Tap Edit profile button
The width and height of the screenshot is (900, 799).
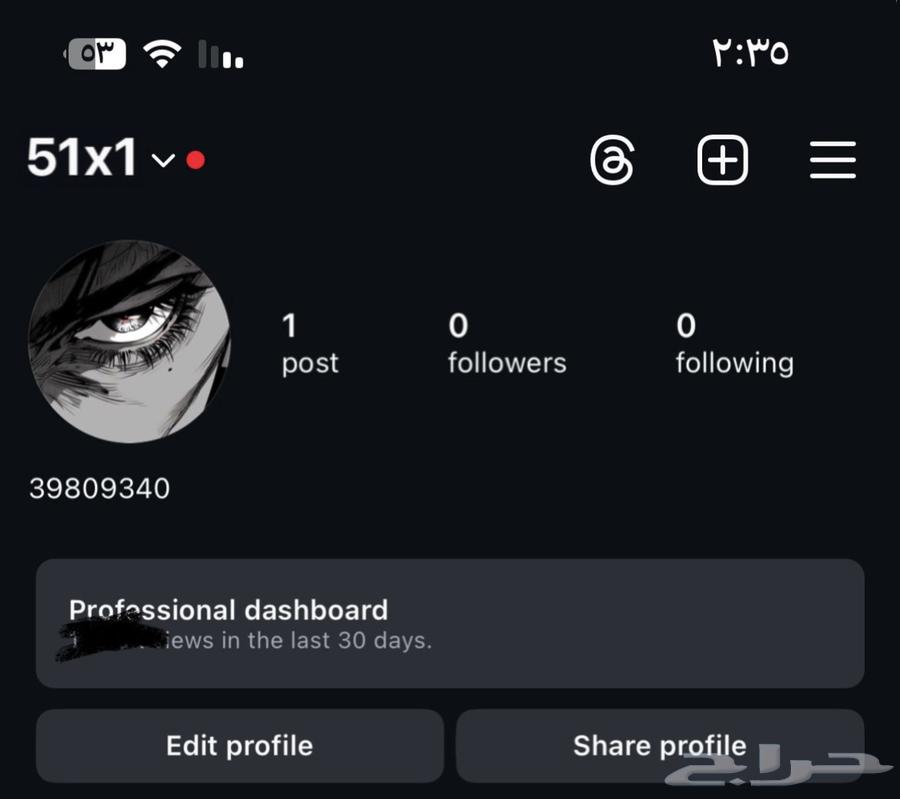pos(239,746)
